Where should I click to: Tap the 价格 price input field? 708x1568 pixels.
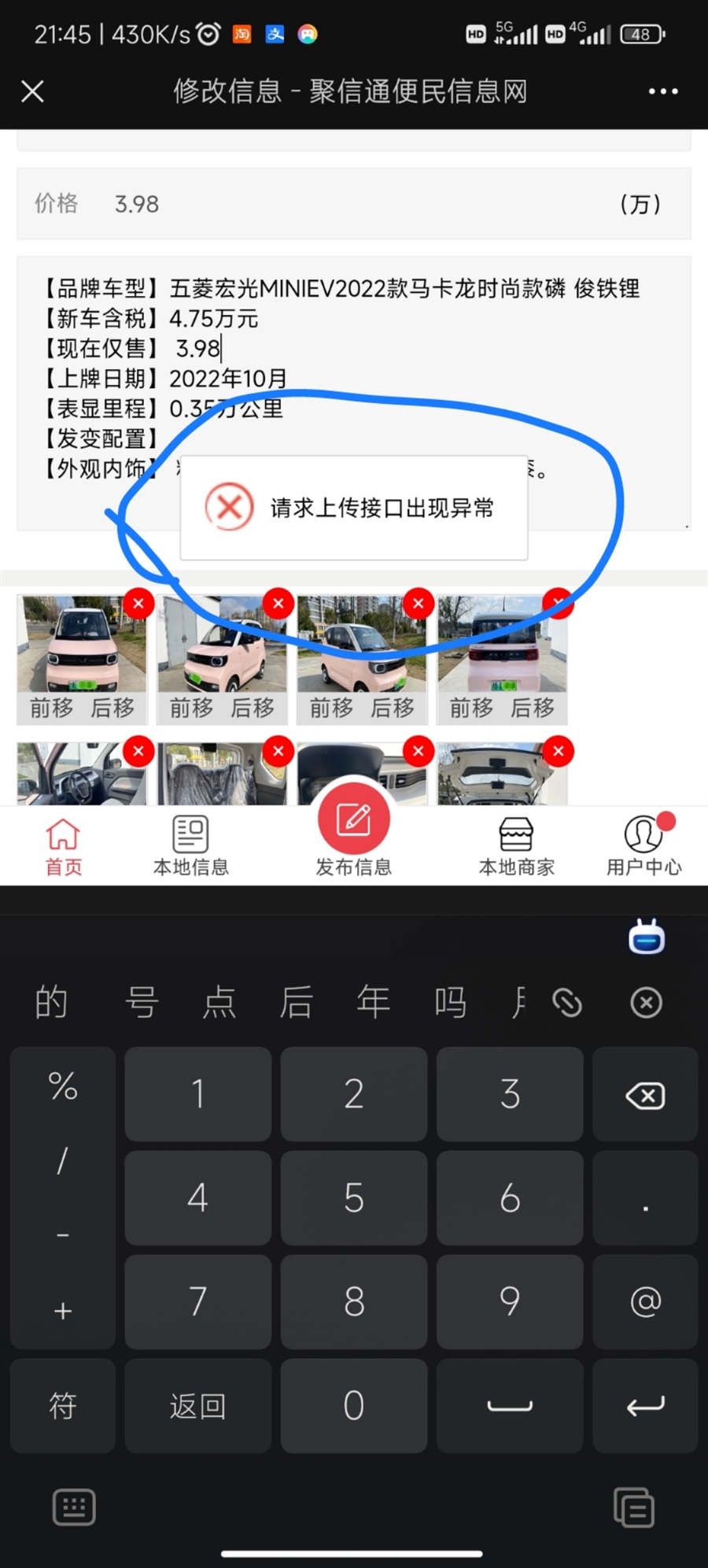(x=354, y=204)
